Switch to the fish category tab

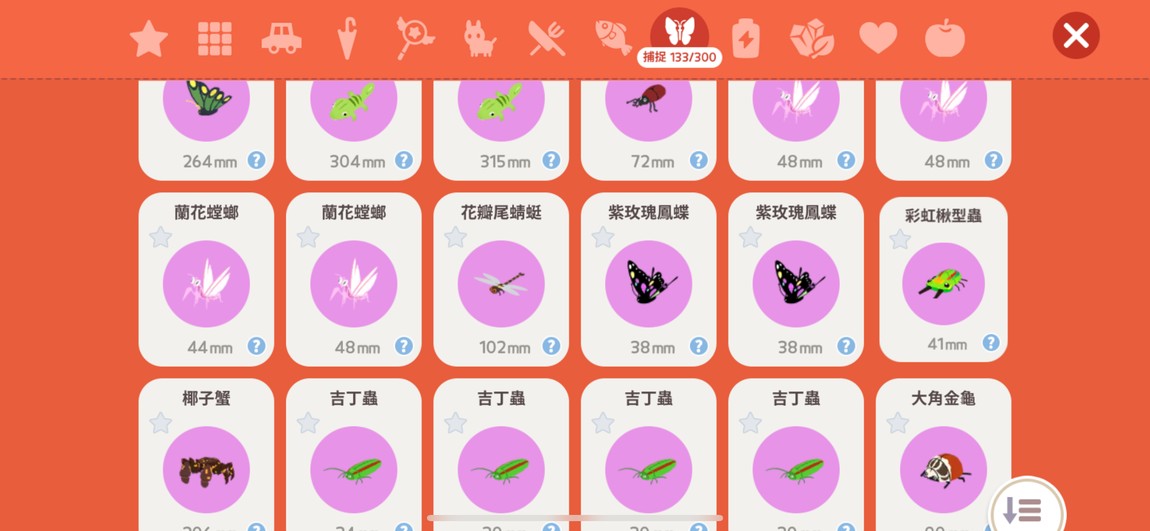point(613,37)
